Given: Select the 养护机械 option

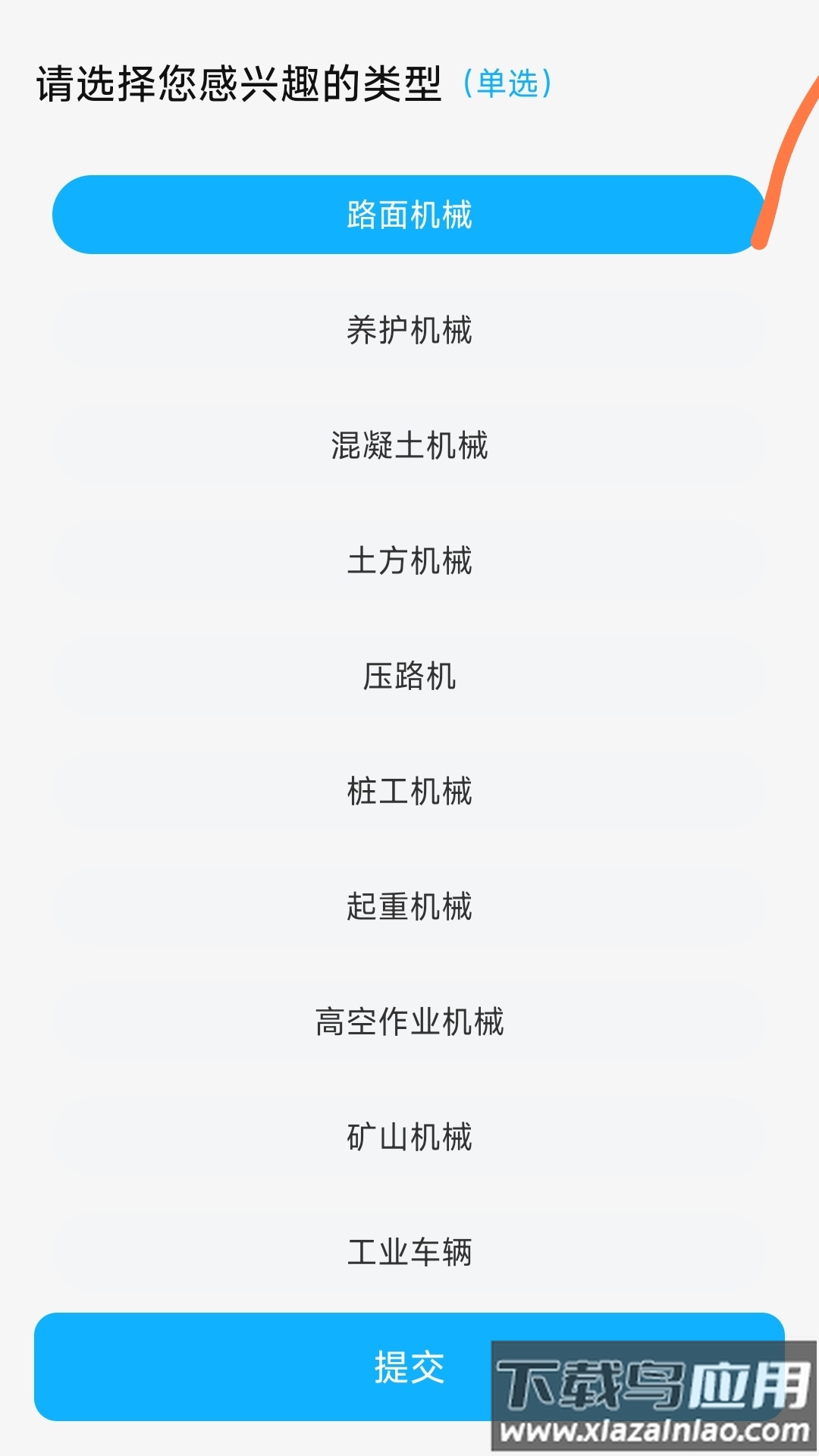Looking at the screenshot, I should pos(409,330).
